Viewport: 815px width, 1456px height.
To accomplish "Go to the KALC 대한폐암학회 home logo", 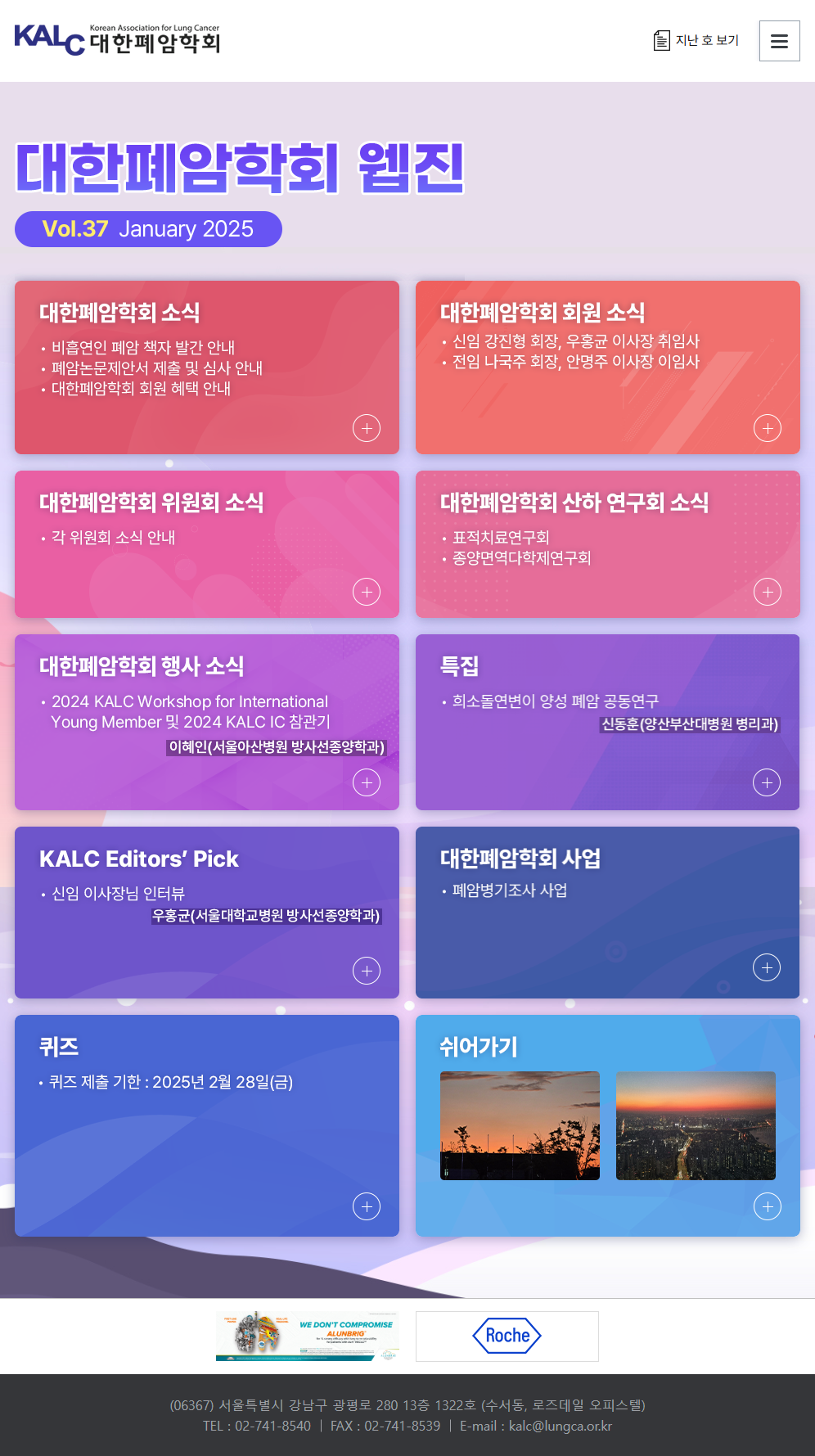I will [x=118, y=39].
